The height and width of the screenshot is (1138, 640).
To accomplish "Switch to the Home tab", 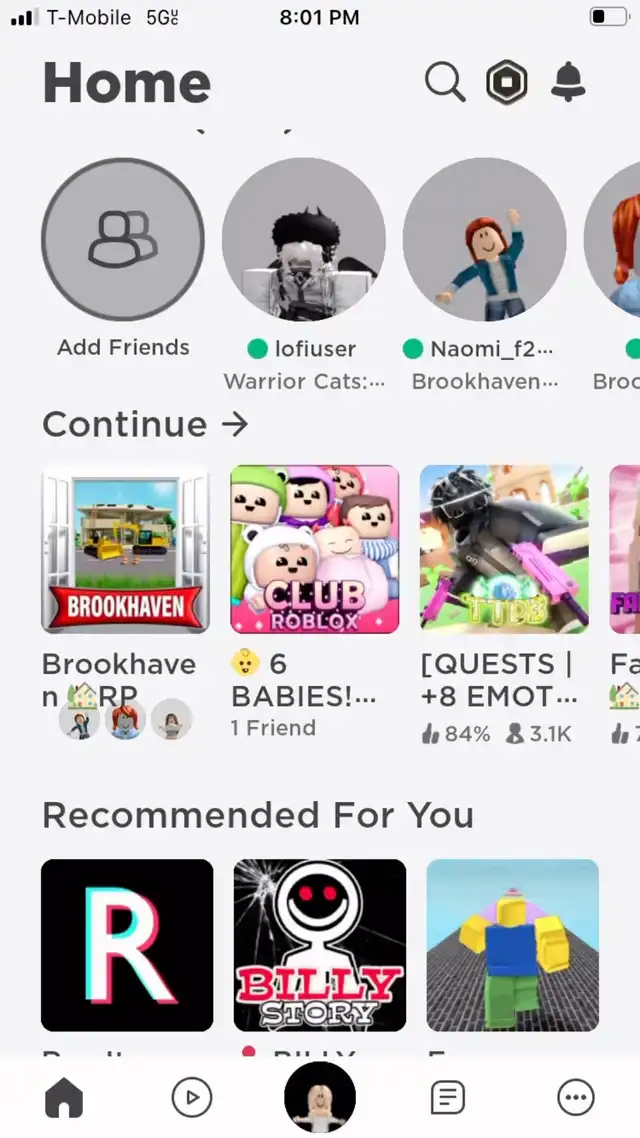I will coord(64,1097).
